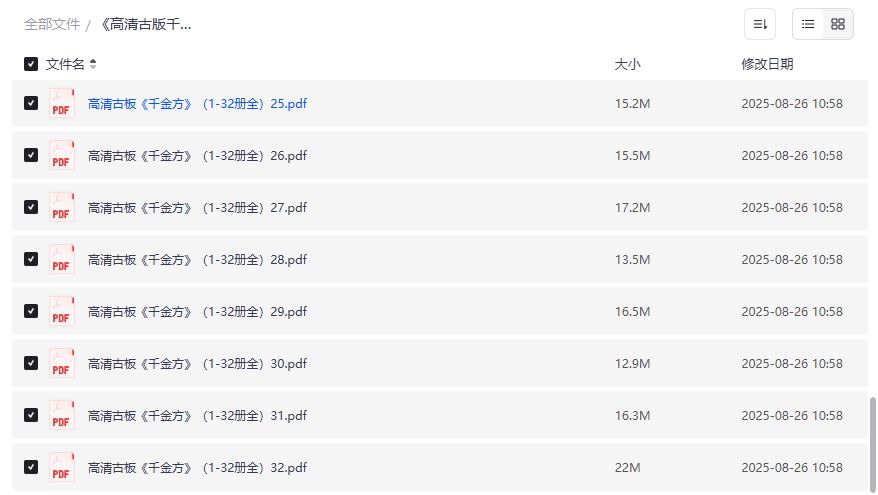
Task: Open the file ending in 29.pdf
Action: pyautogui.click(x=197, y=312)
